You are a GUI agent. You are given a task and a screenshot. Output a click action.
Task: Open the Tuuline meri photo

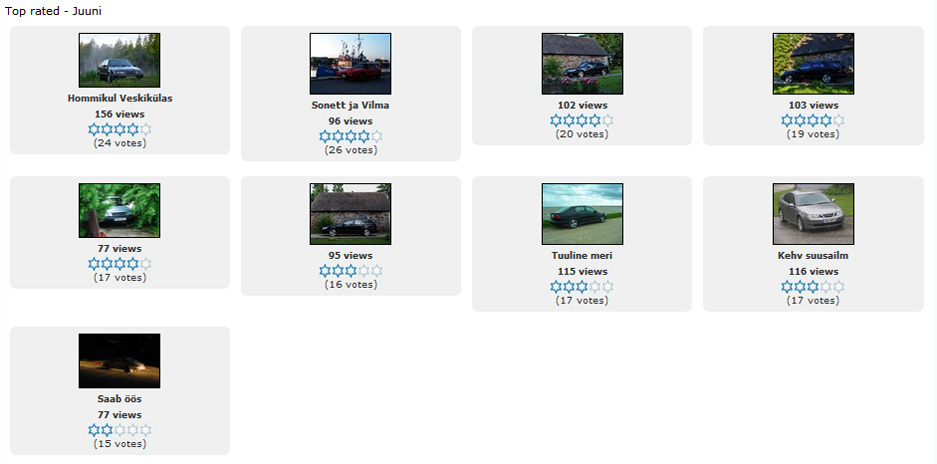pyautogui.click(x=582, y=213)
